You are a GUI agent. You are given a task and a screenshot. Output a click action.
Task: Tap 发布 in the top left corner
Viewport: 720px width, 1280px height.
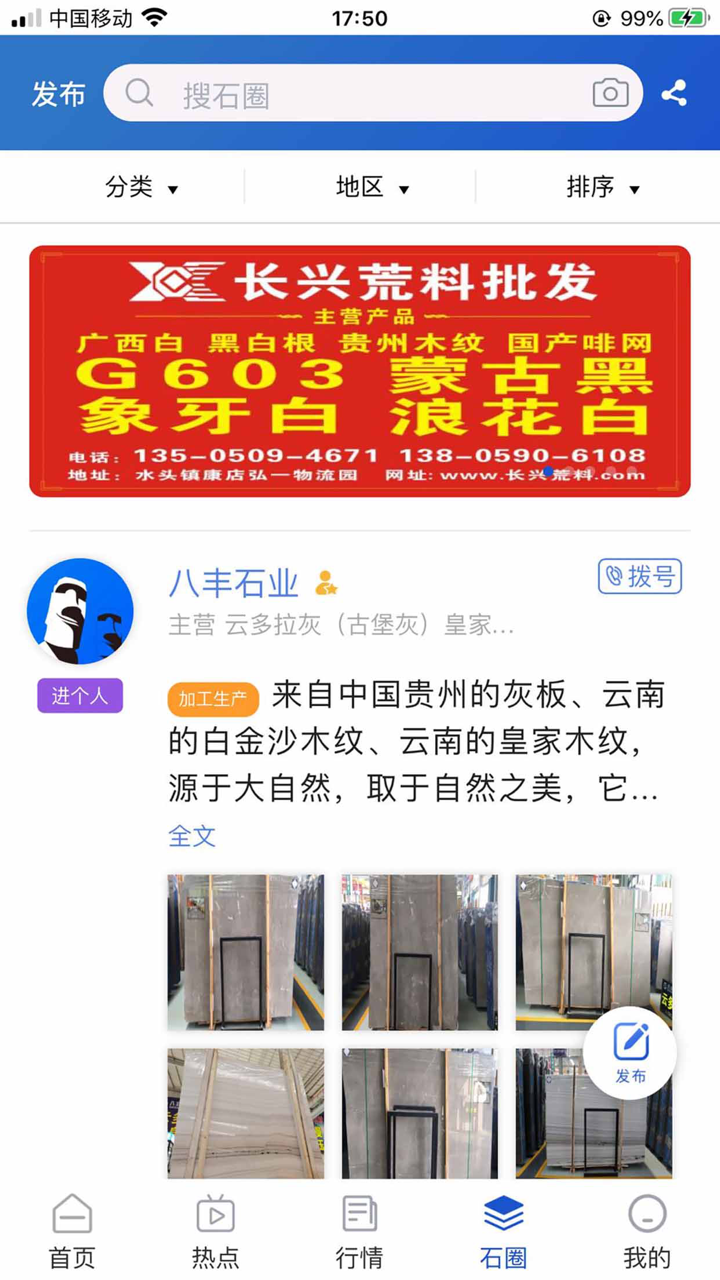click(57, 92)
